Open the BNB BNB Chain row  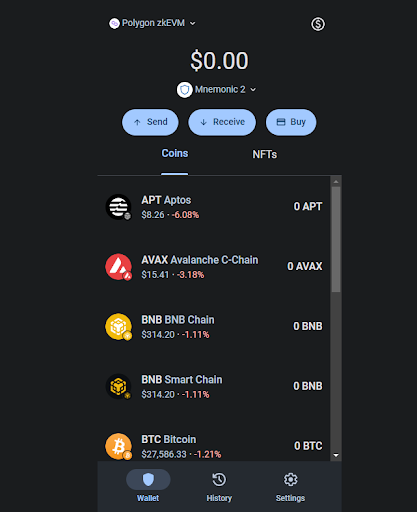coord(214,326)
